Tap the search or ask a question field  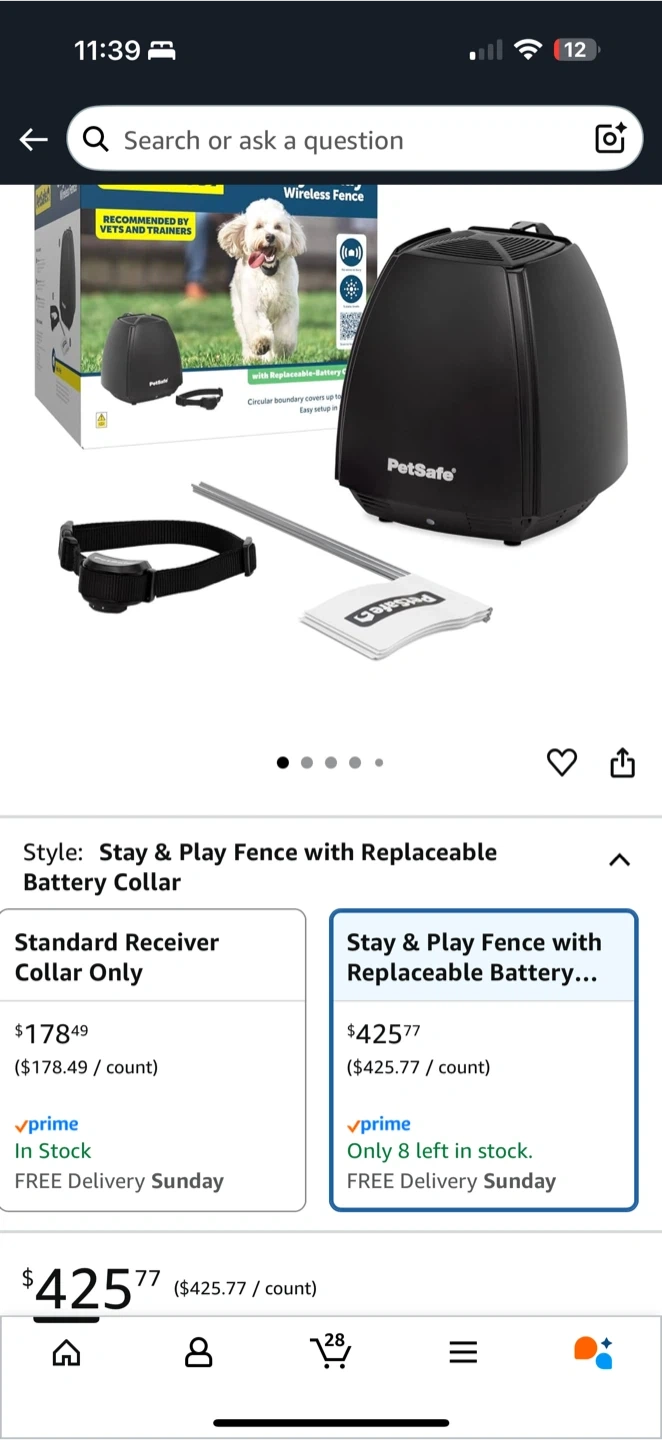(330, 140)
